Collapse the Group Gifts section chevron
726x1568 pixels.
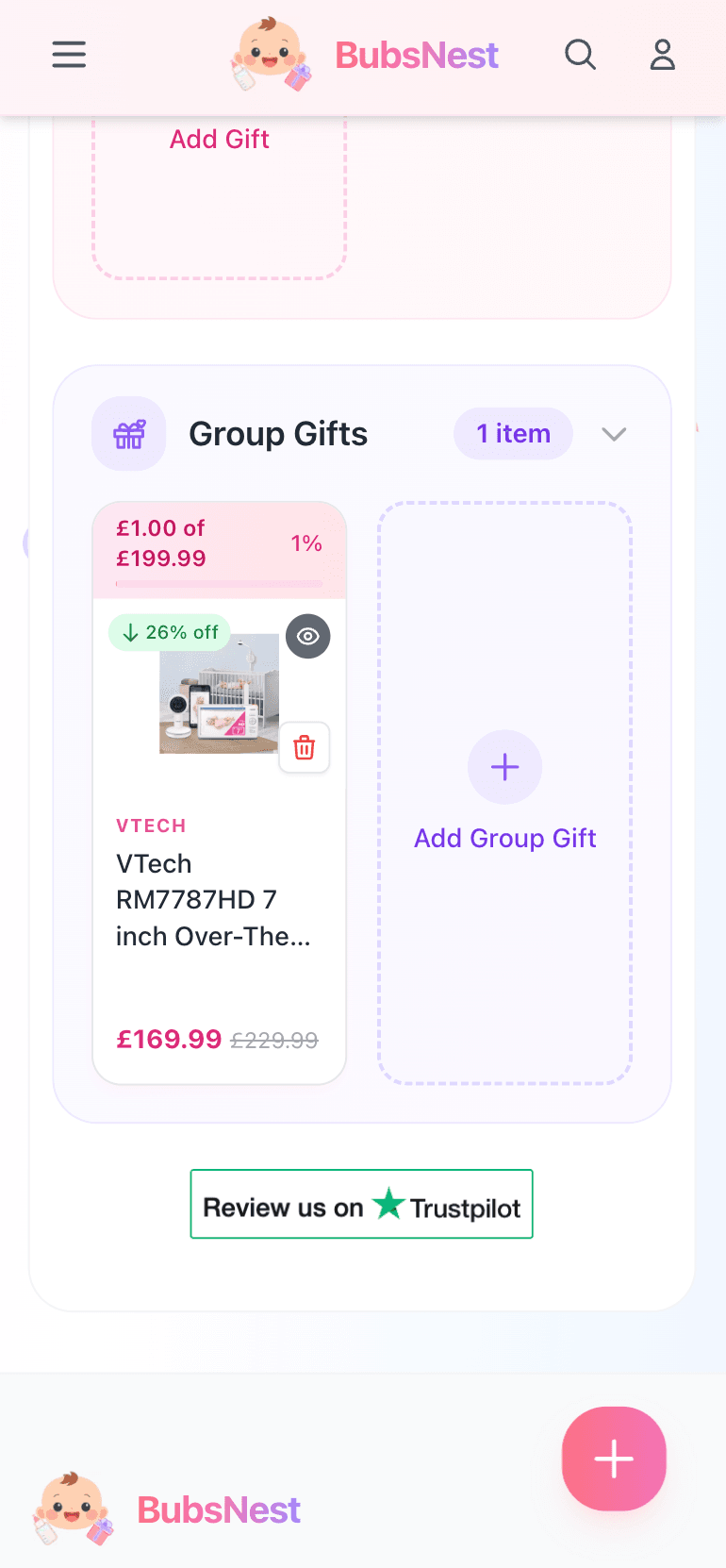click(x=614, y=434)
